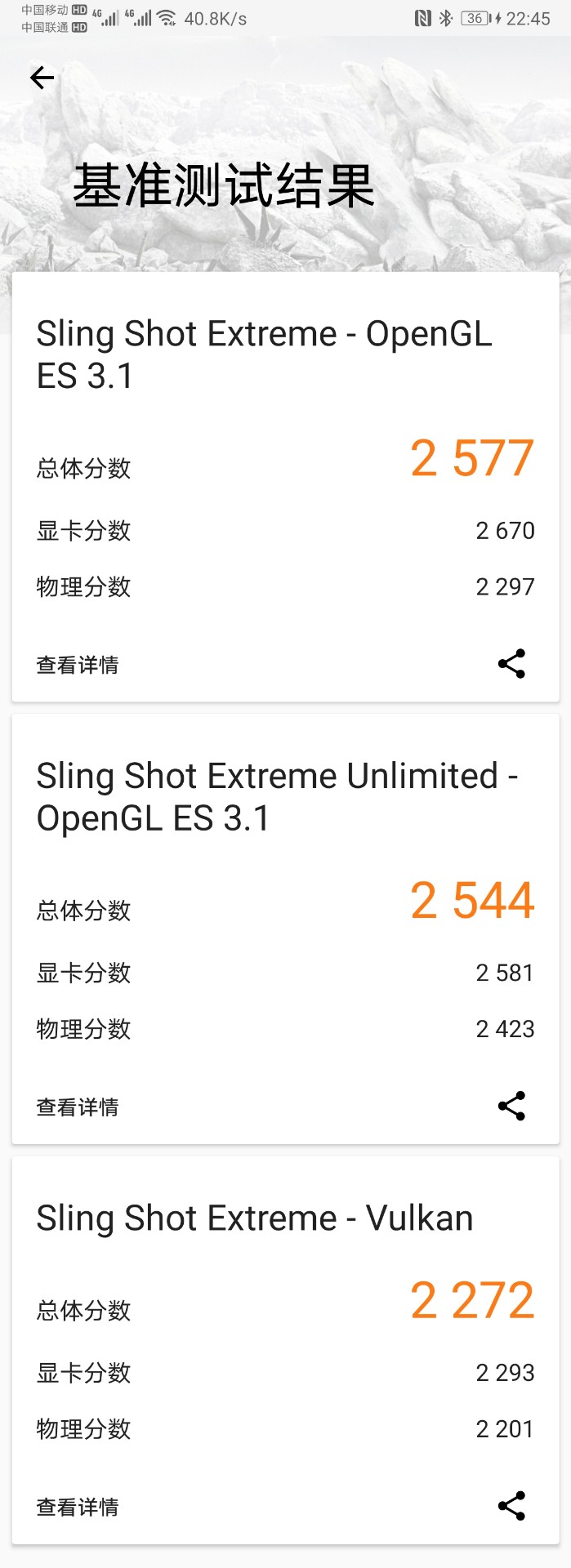The width and height of the screenshot is (571, 1568).
Task: Go back using the top-left arrow
Action: 42,78
